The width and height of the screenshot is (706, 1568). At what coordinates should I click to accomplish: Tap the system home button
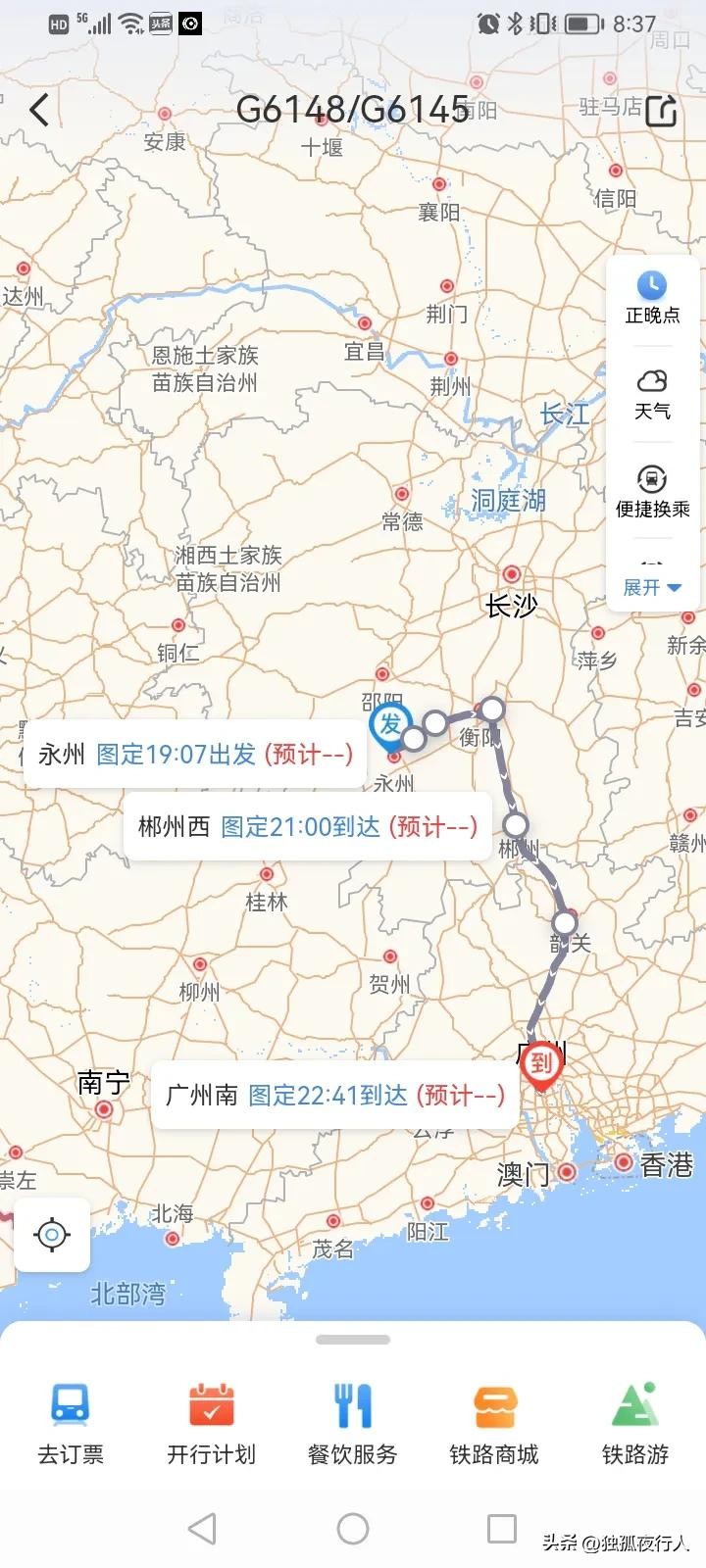[x=353, y=1528]
